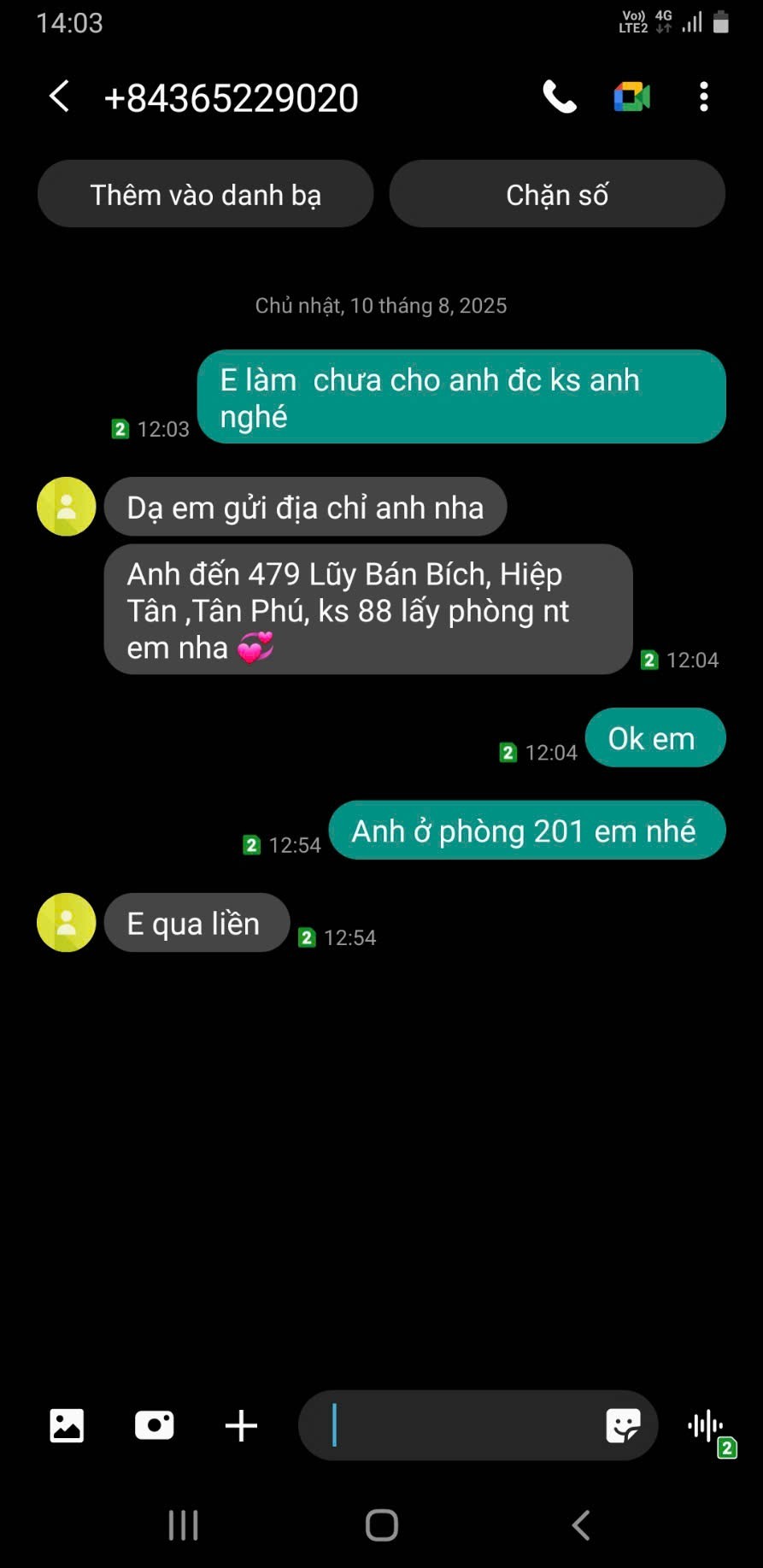763x1568 pixels.
Task: Tap the contact avatar beside E qua liền
Action: pos(66,923)
